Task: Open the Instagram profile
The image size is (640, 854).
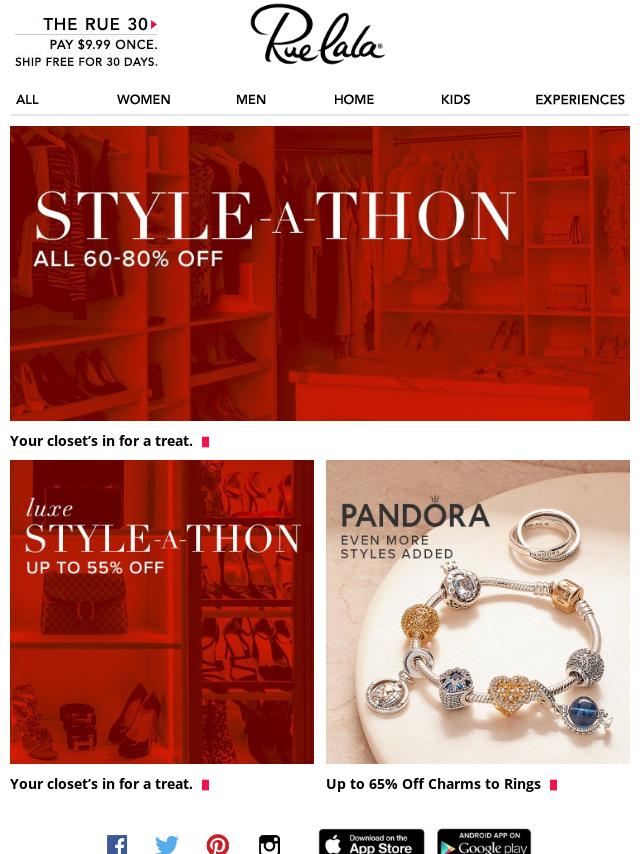Action: click(x=269, y=844)
